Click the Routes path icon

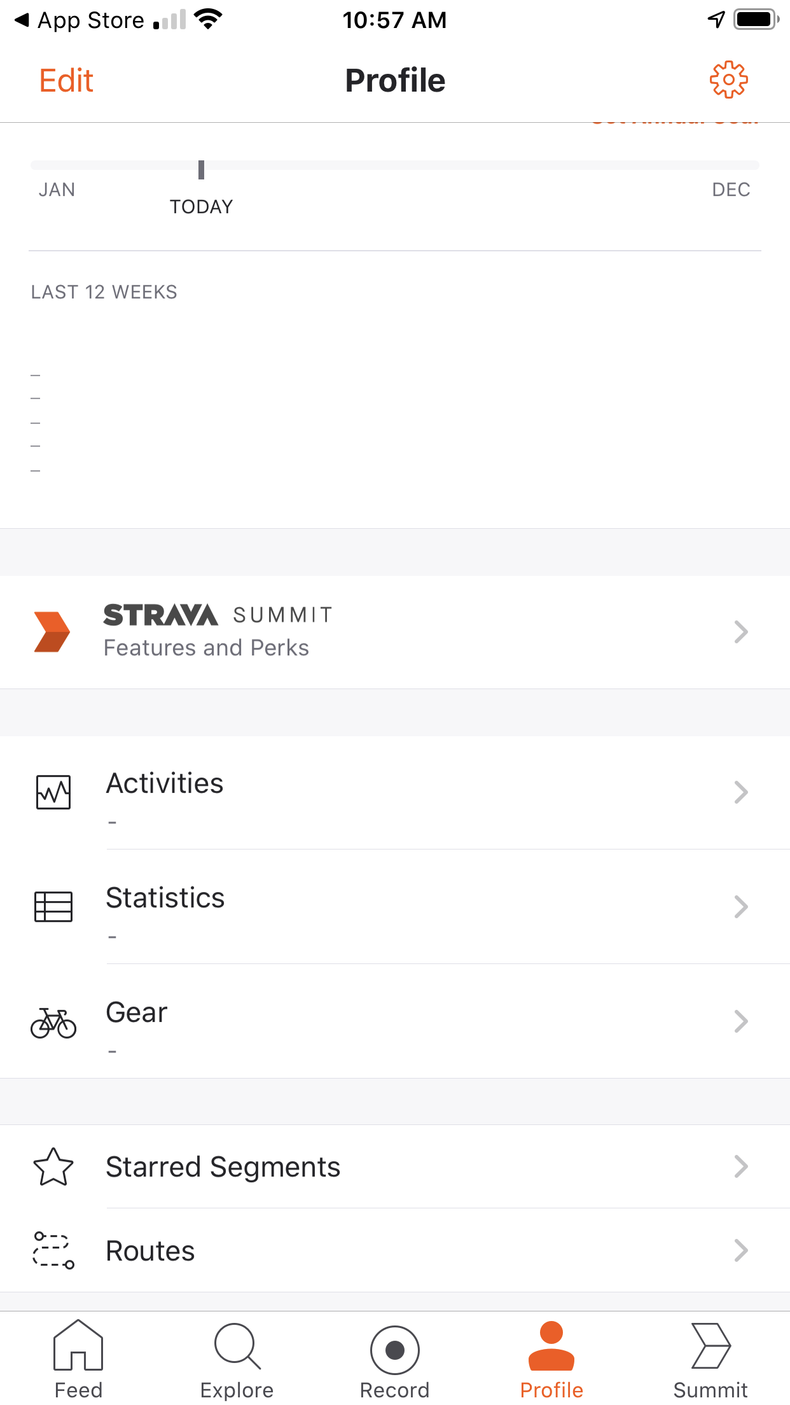(x=53, y=1250)
